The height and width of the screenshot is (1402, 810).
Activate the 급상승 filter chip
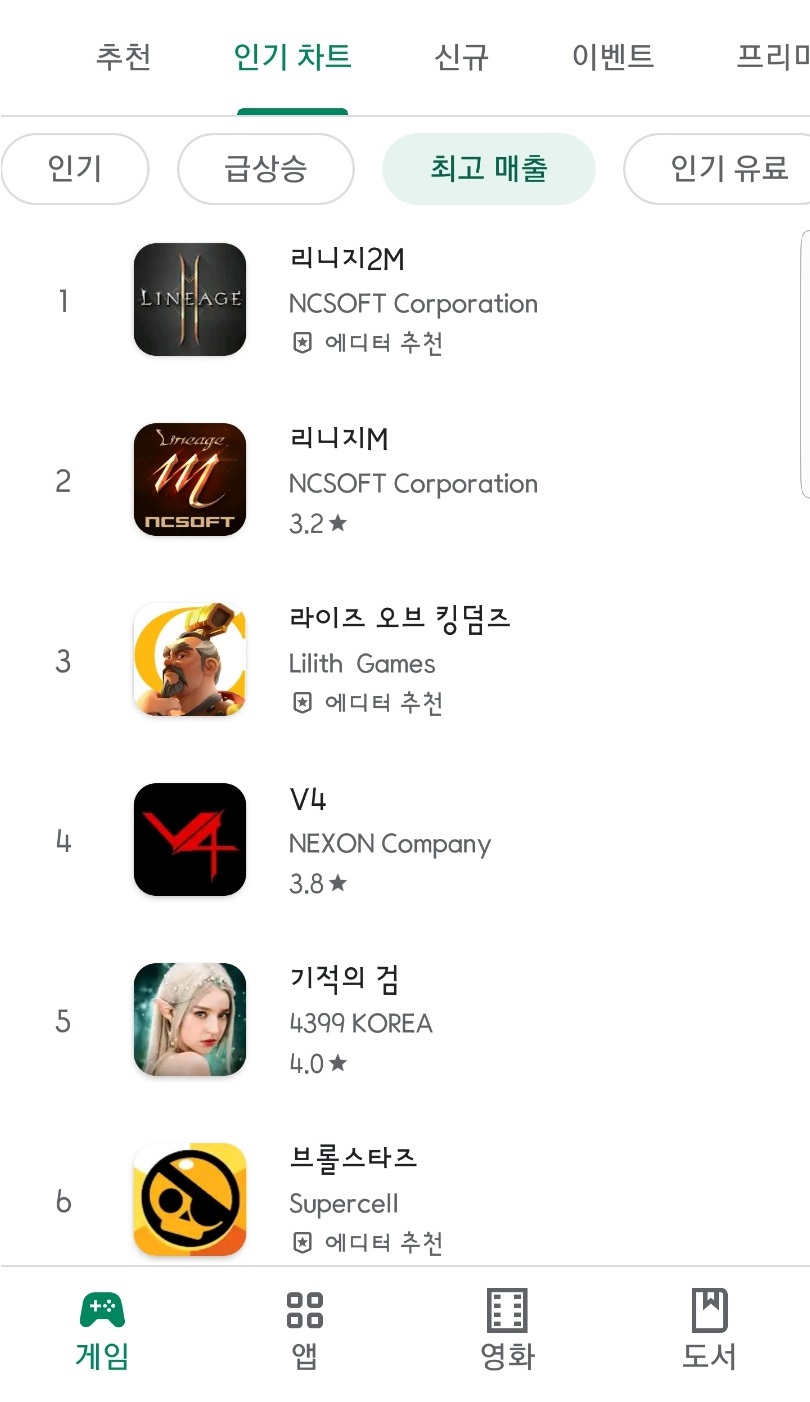tap(265, 169)
